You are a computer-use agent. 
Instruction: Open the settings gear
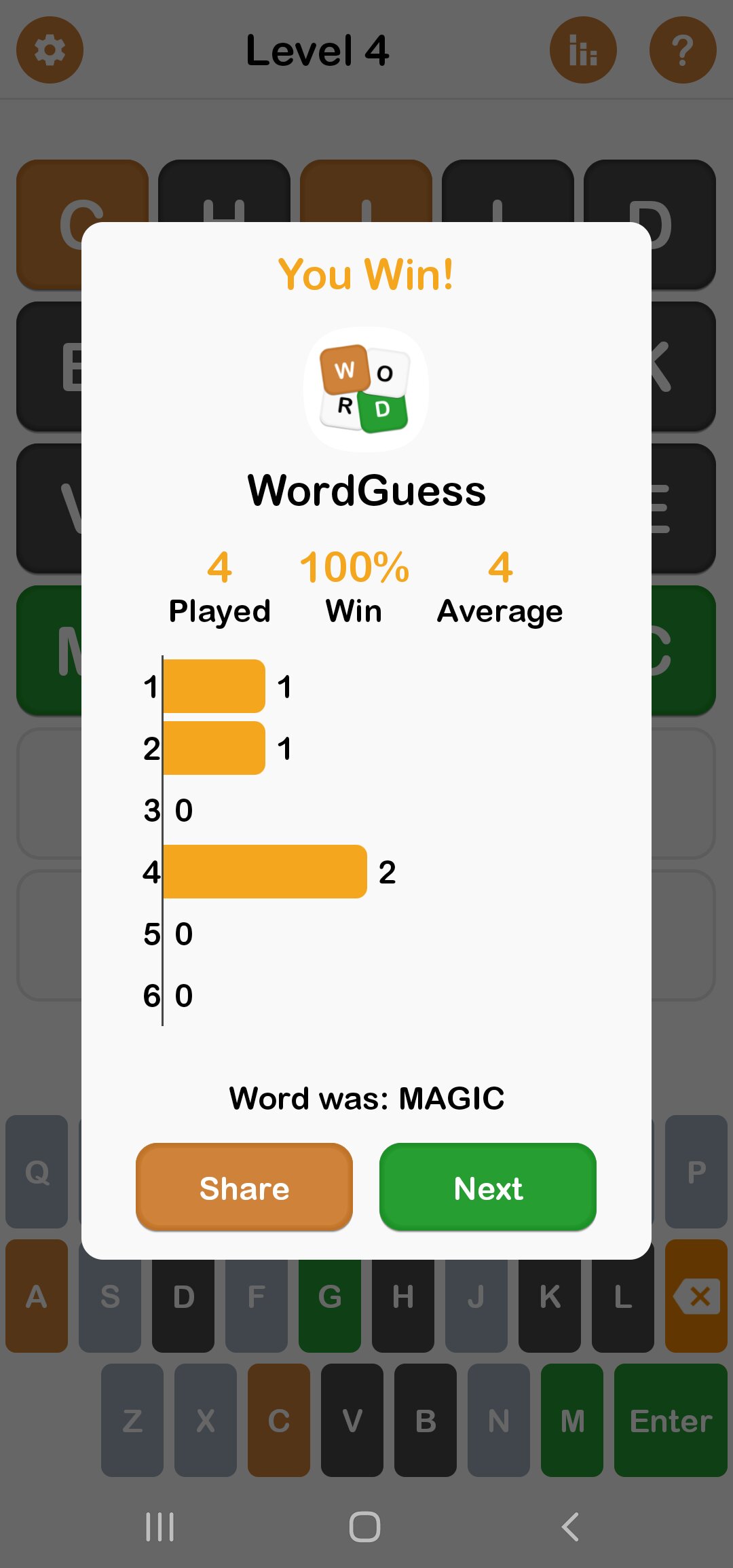50,50
